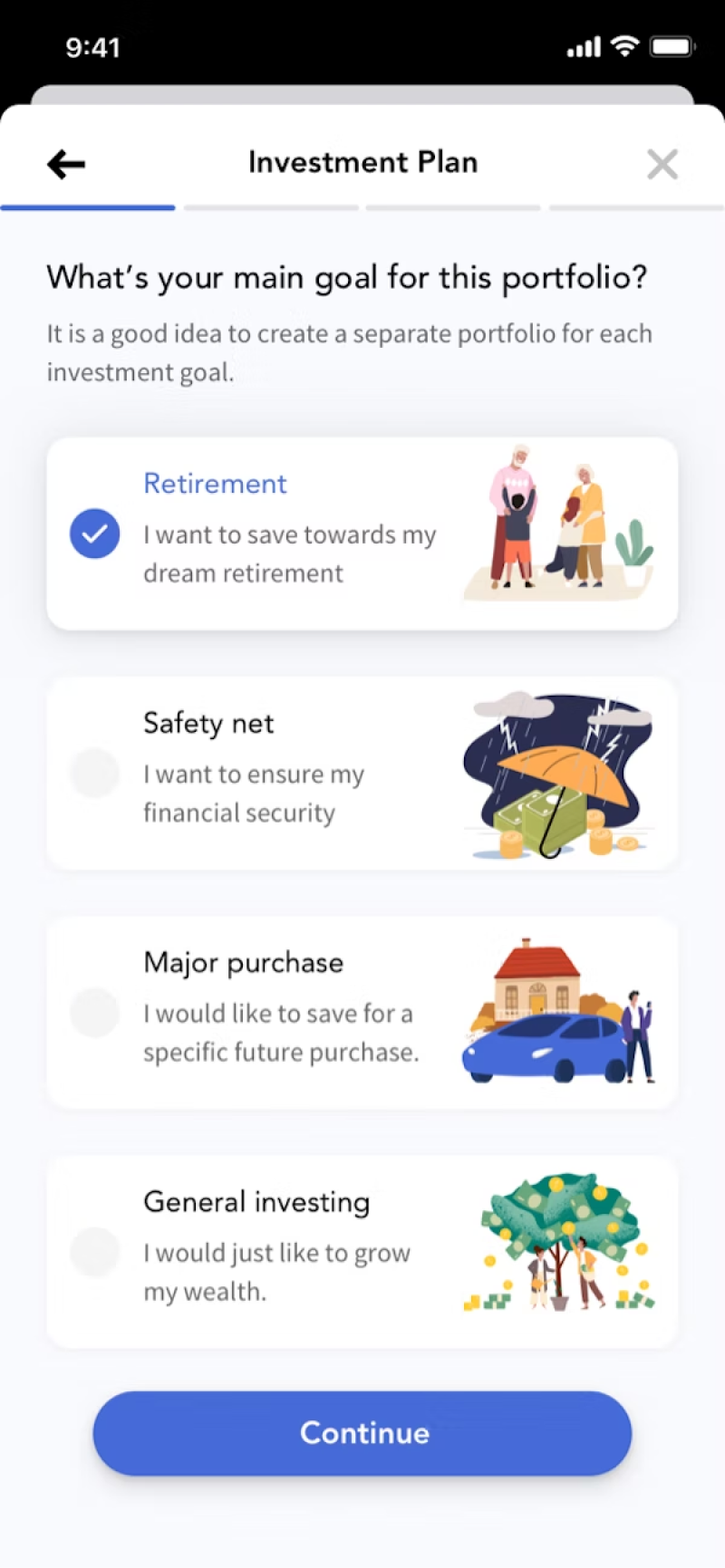Choose Safety net as the goal
This screenshot has width=725, height=1568.
tap(362, 773)
